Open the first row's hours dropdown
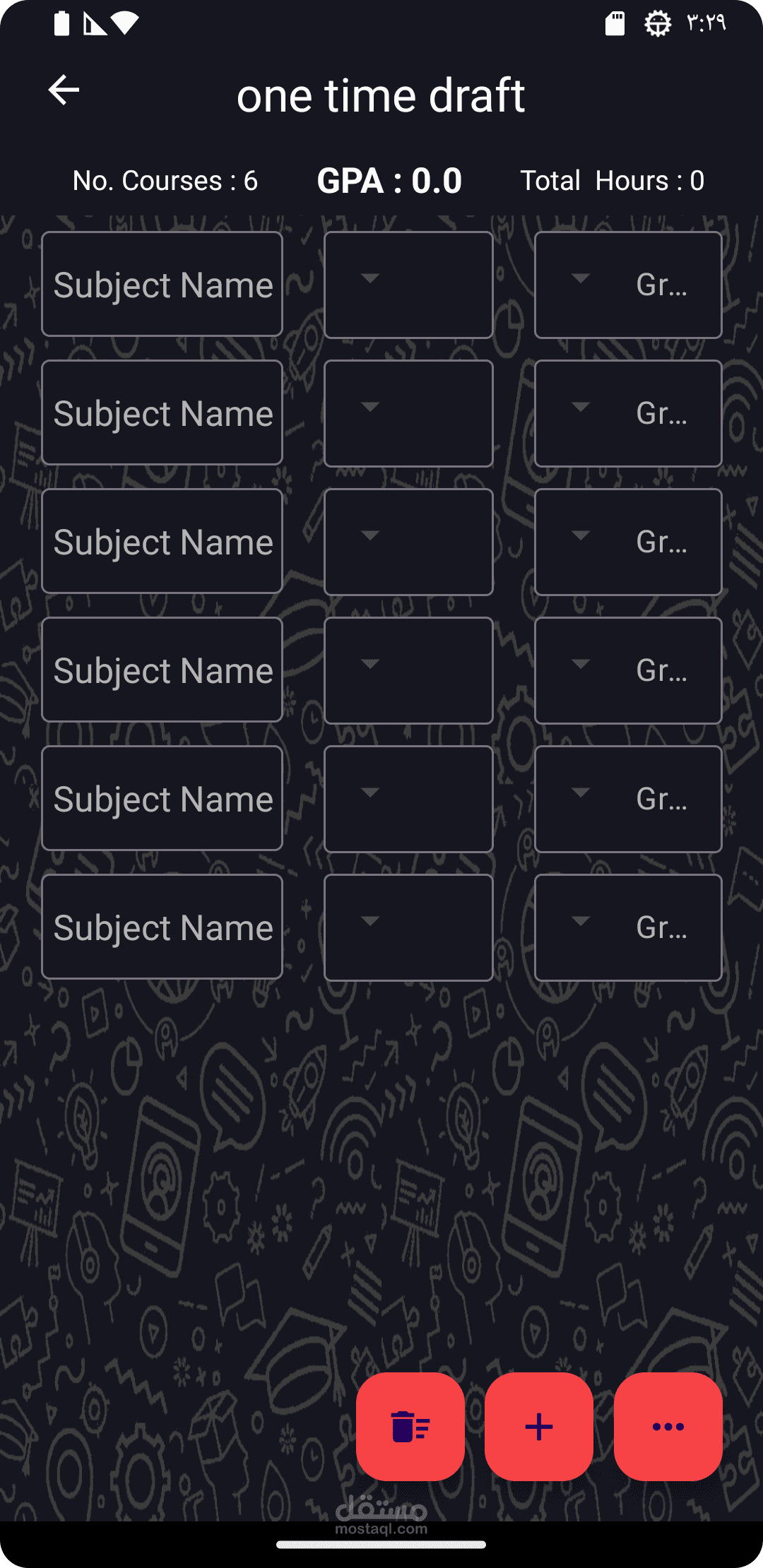 point(408,285)
